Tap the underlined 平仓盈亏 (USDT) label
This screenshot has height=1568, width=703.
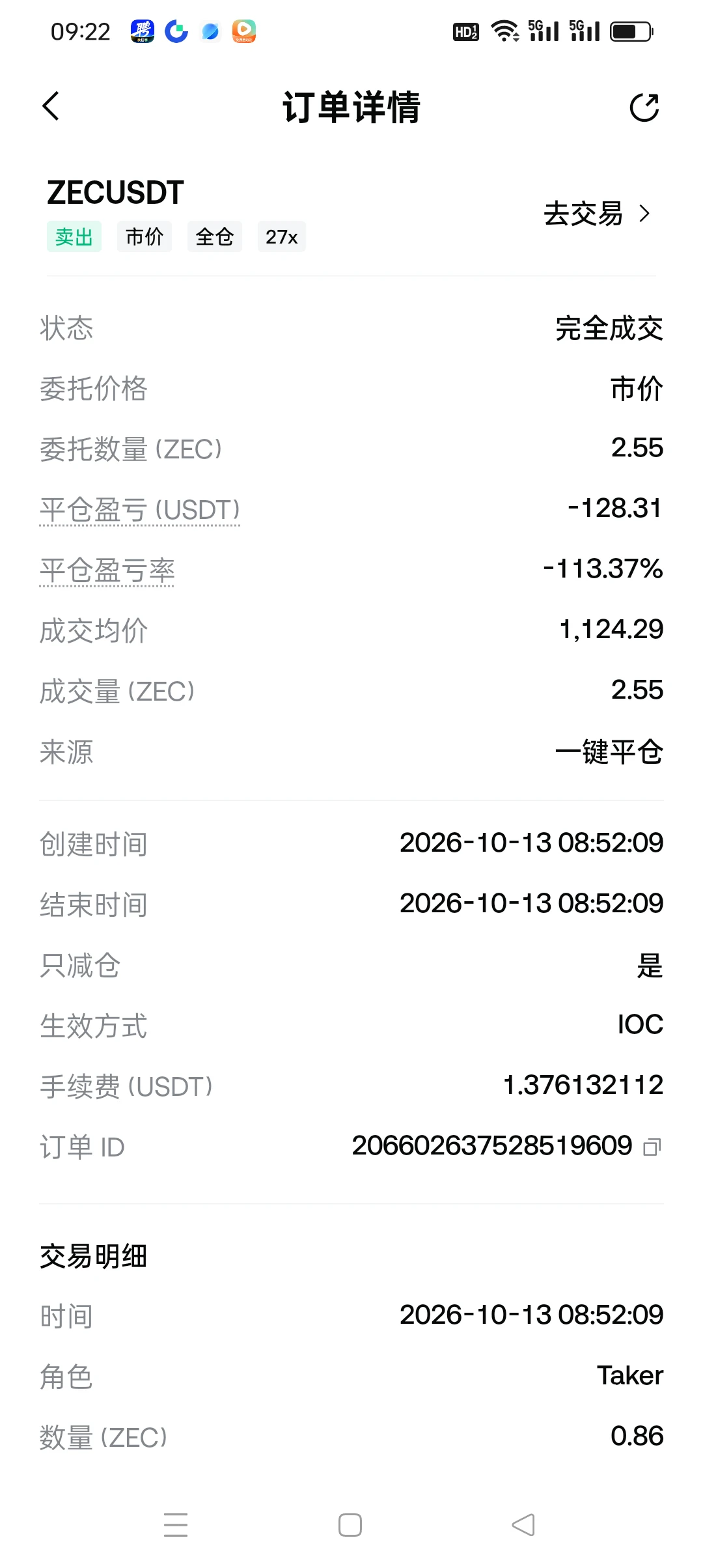pyautogui.click(x=140, y=510)
